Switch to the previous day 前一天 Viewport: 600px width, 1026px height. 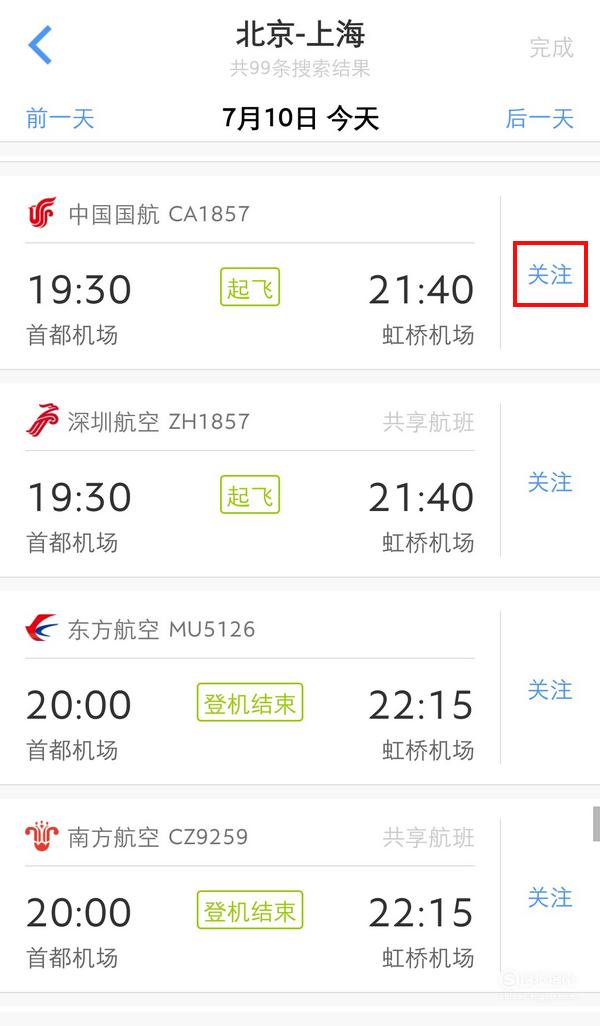(x=60, y=118)
